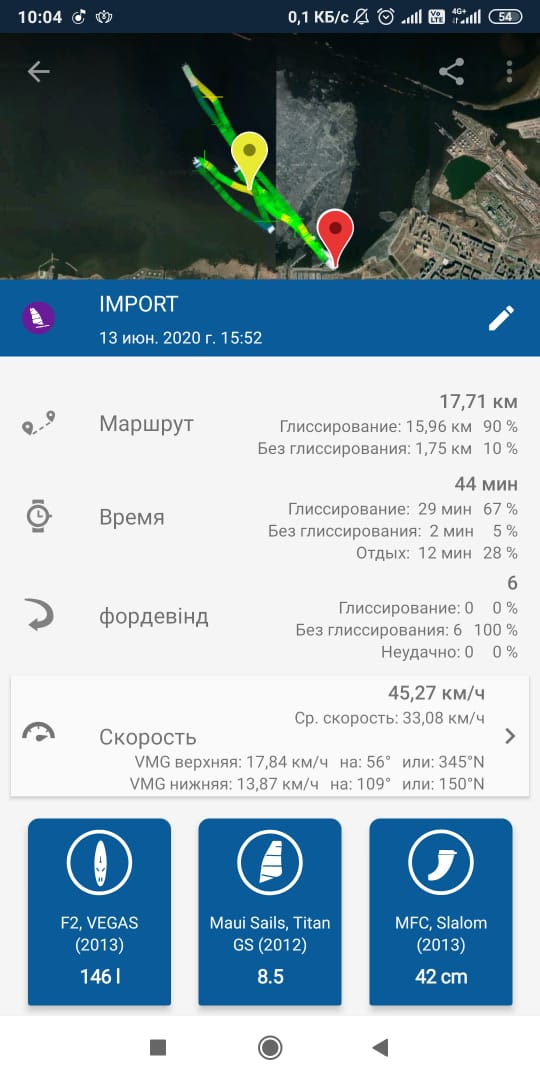Image resolution: width=540 pixels, height=1080 pixels.
Task: Share this session
Action: 451,72
